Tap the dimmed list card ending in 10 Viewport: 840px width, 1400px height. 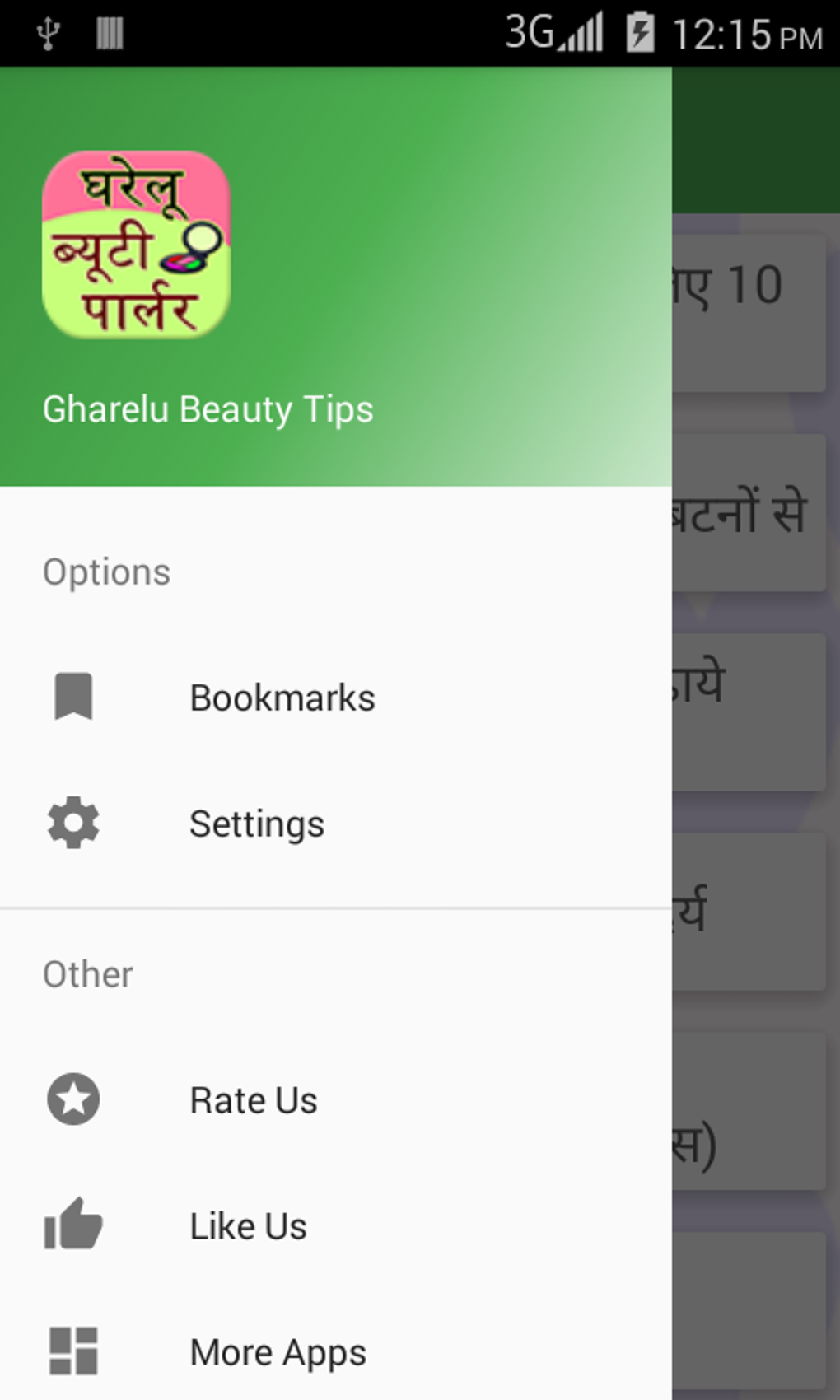[749, 313]
